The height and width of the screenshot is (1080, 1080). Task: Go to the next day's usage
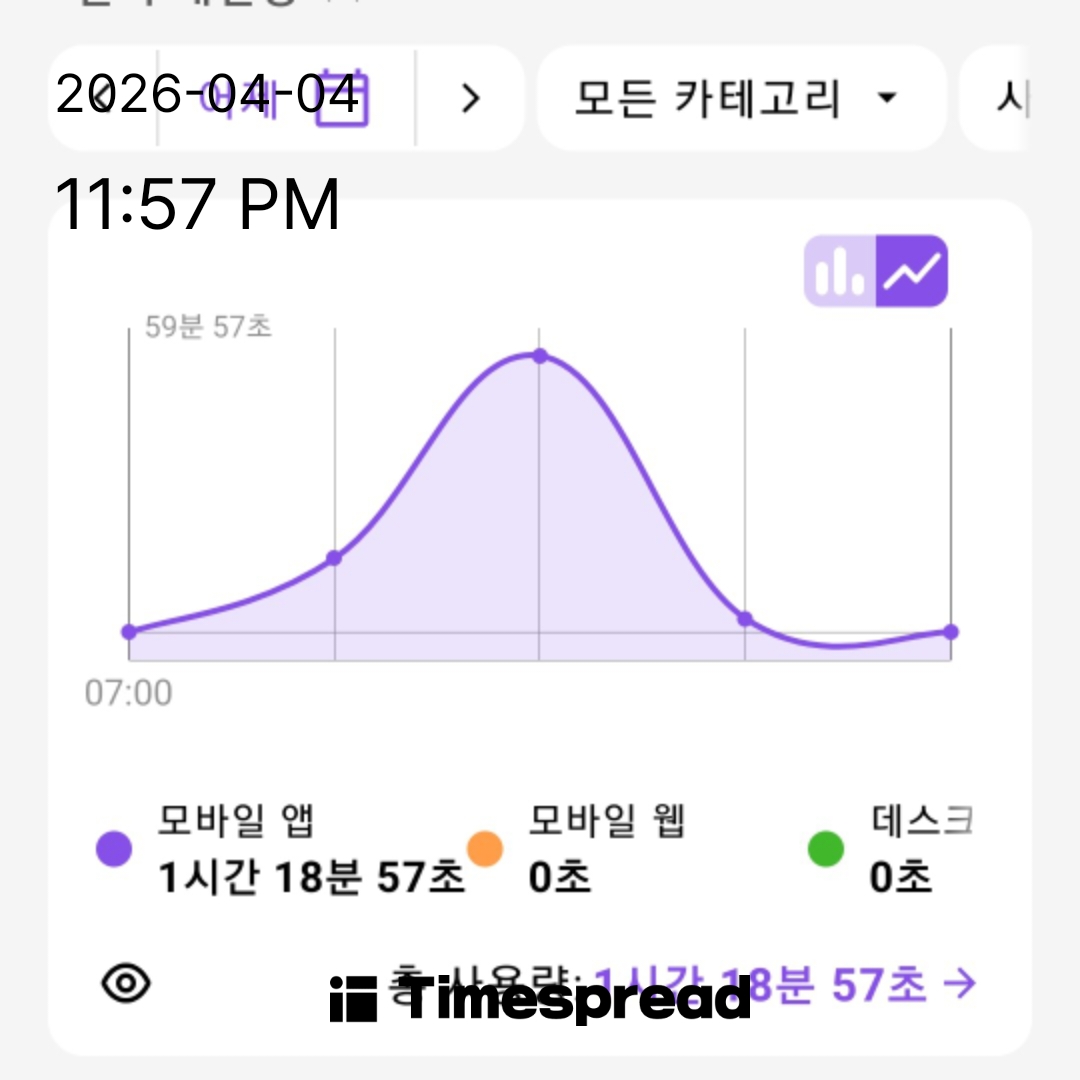[x=470, y=98]
